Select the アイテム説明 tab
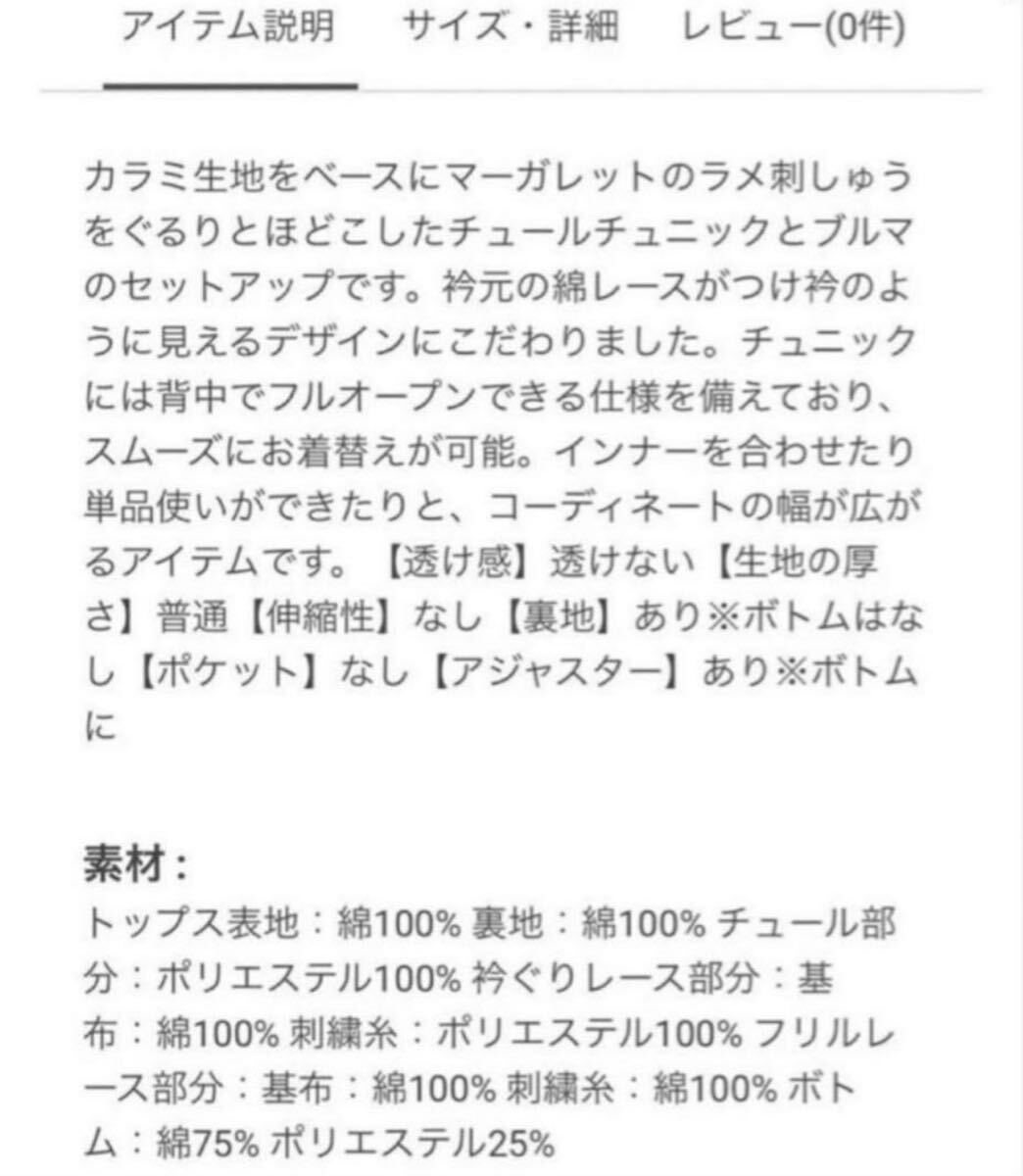 [x=227, y=27]
